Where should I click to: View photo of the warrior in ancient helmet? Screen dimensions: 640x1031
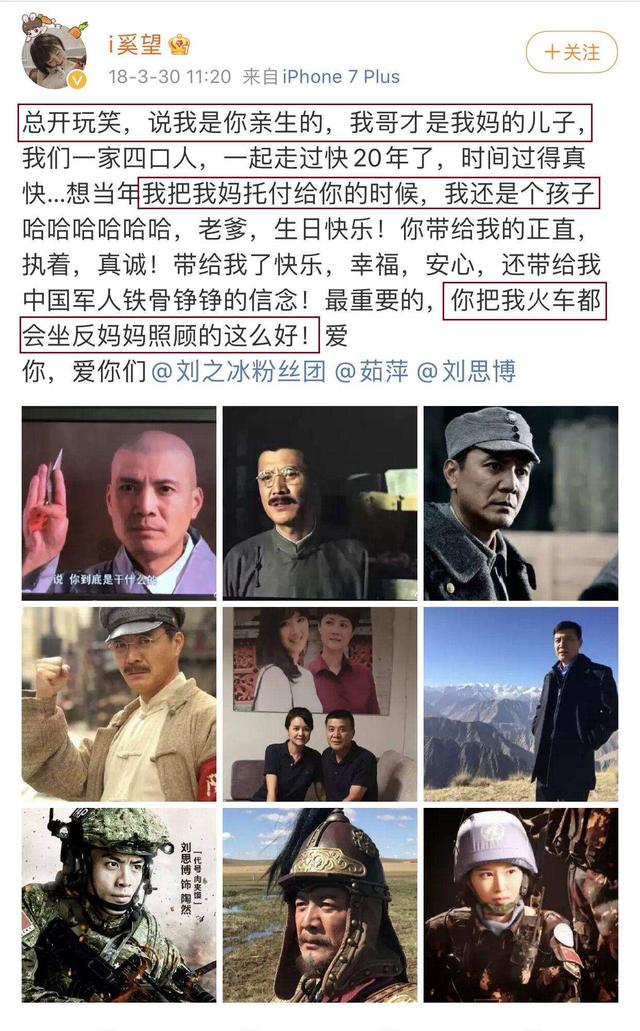click(320, 905)
